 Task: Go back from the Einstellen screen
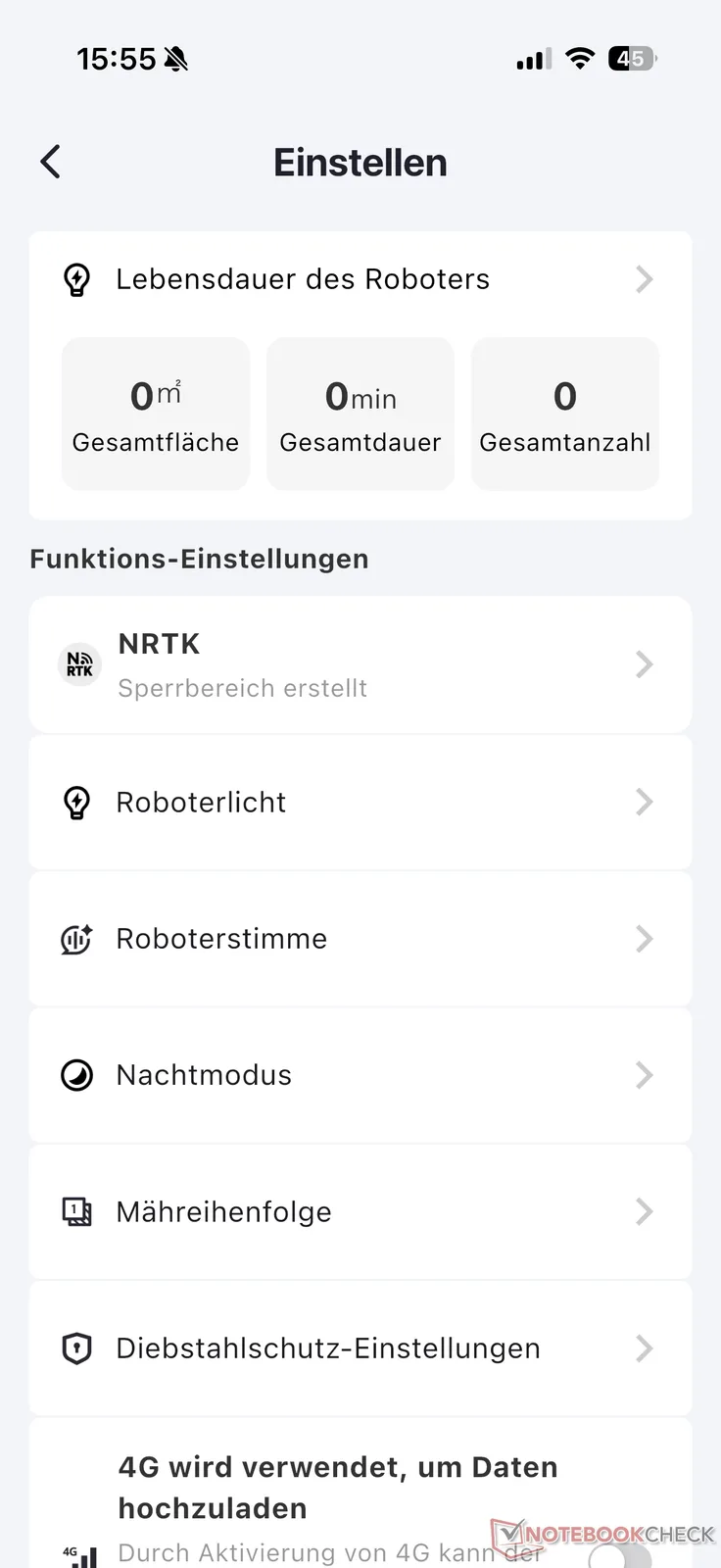point(51,163)
